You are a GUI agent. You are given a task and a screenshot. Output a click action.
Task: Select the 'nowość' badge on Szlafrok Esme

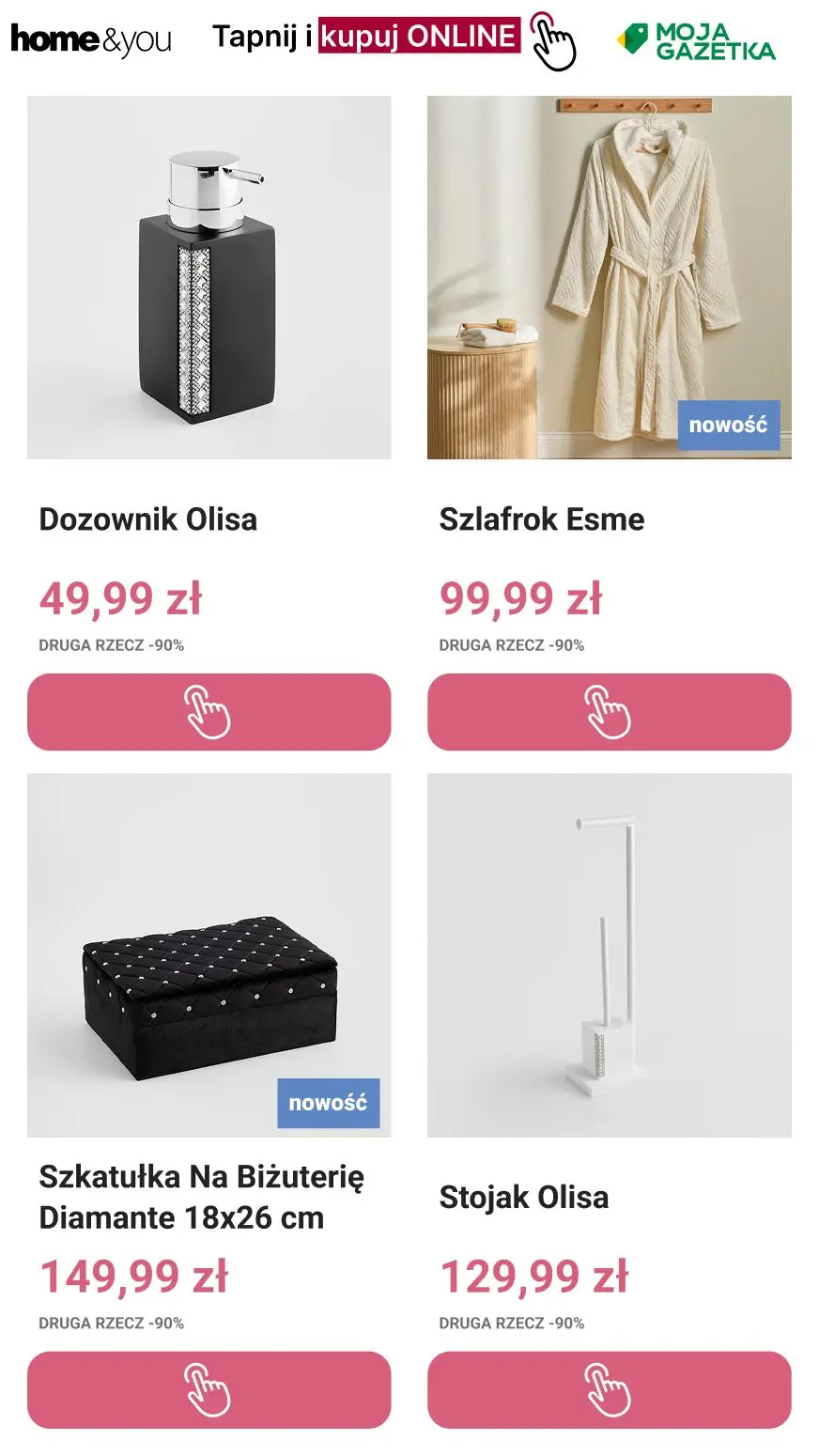pos(728,425)
